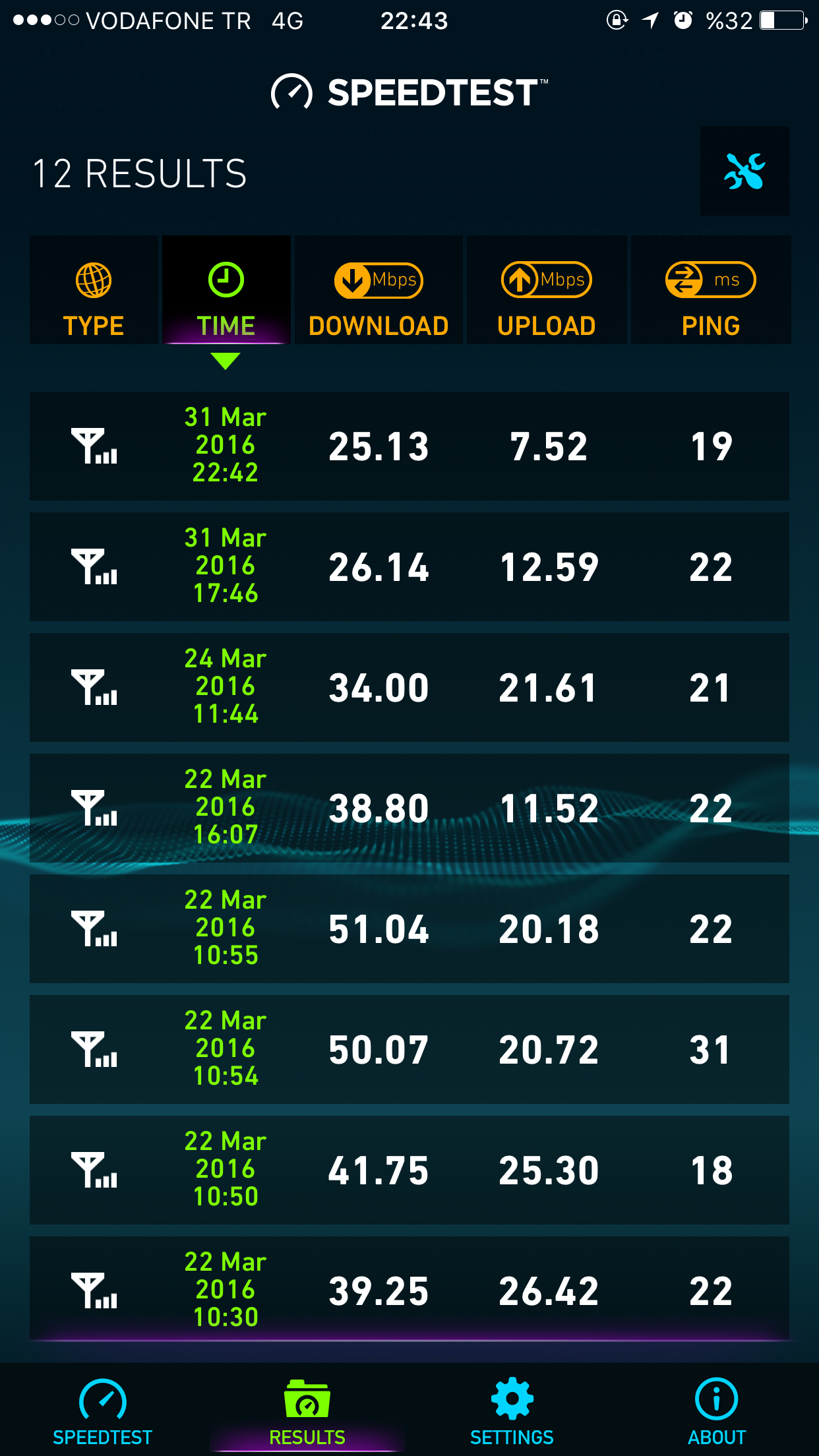Viewport: 819px width, 1456px height.
Task: Sort results by Download speed
Action: coord(379,290)
